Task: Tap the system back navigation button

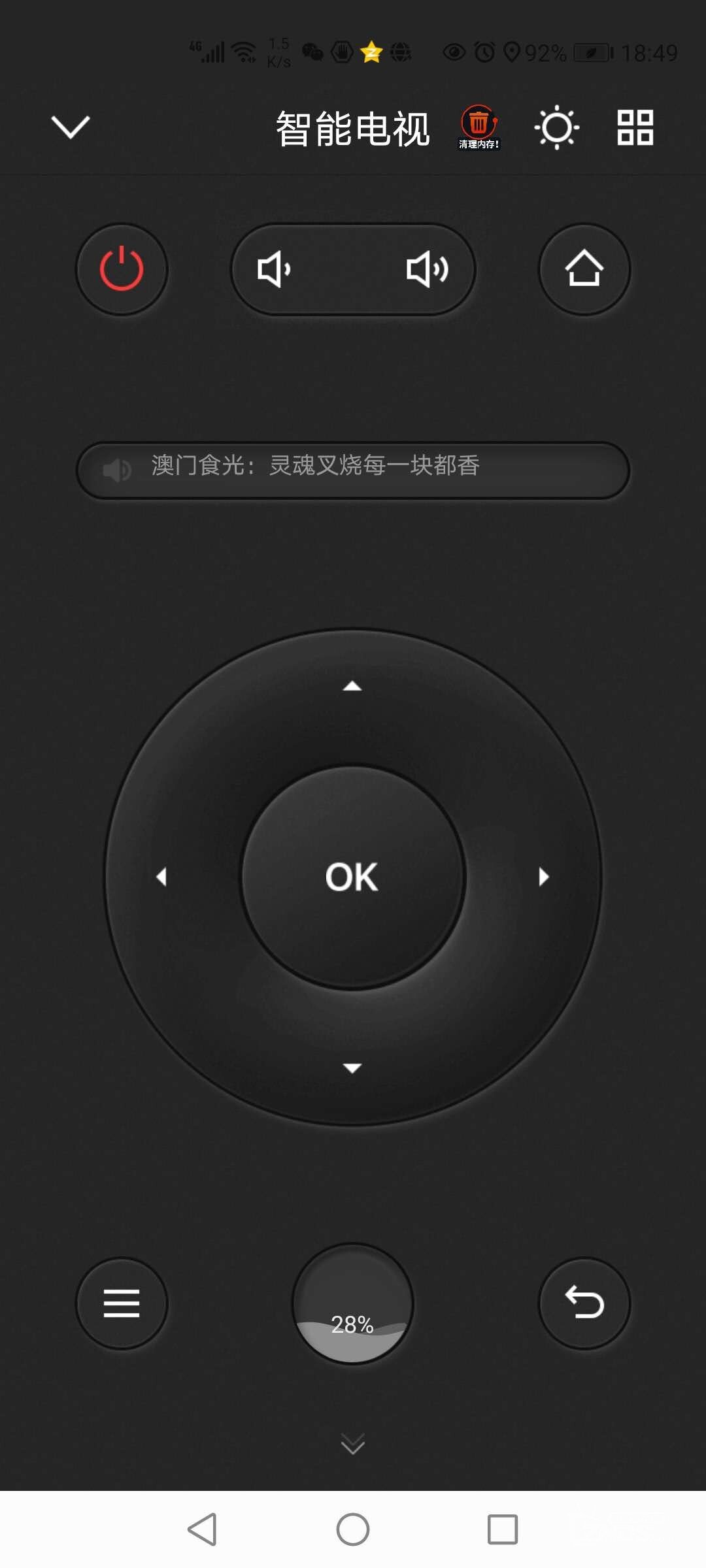Action: [x=203, y=1529]
